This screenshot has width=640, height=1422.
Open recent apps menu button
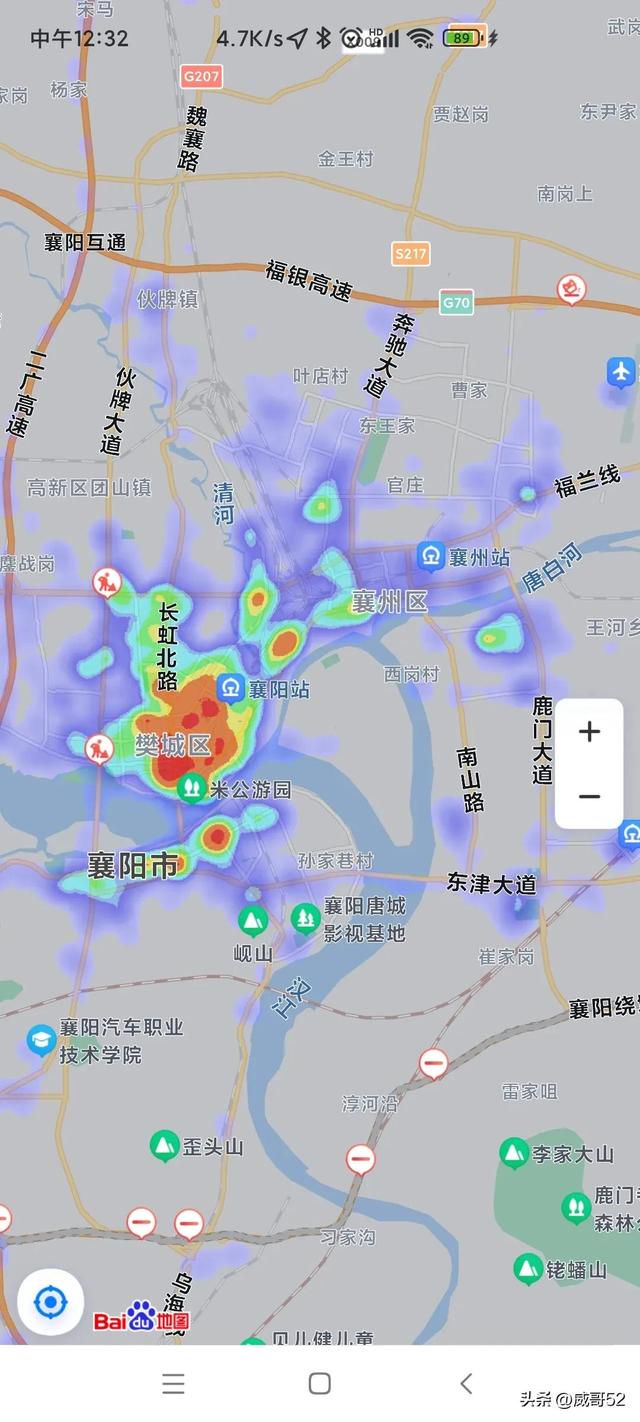174,1383
